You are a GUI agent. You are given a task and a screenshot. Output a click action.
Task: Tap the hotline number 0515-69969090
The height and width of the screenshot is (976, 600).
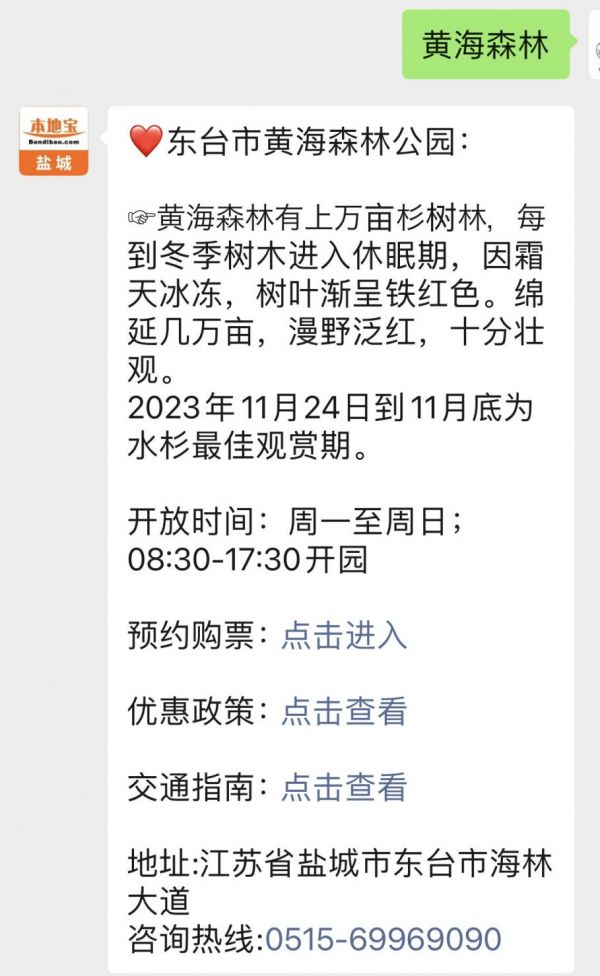383,939
